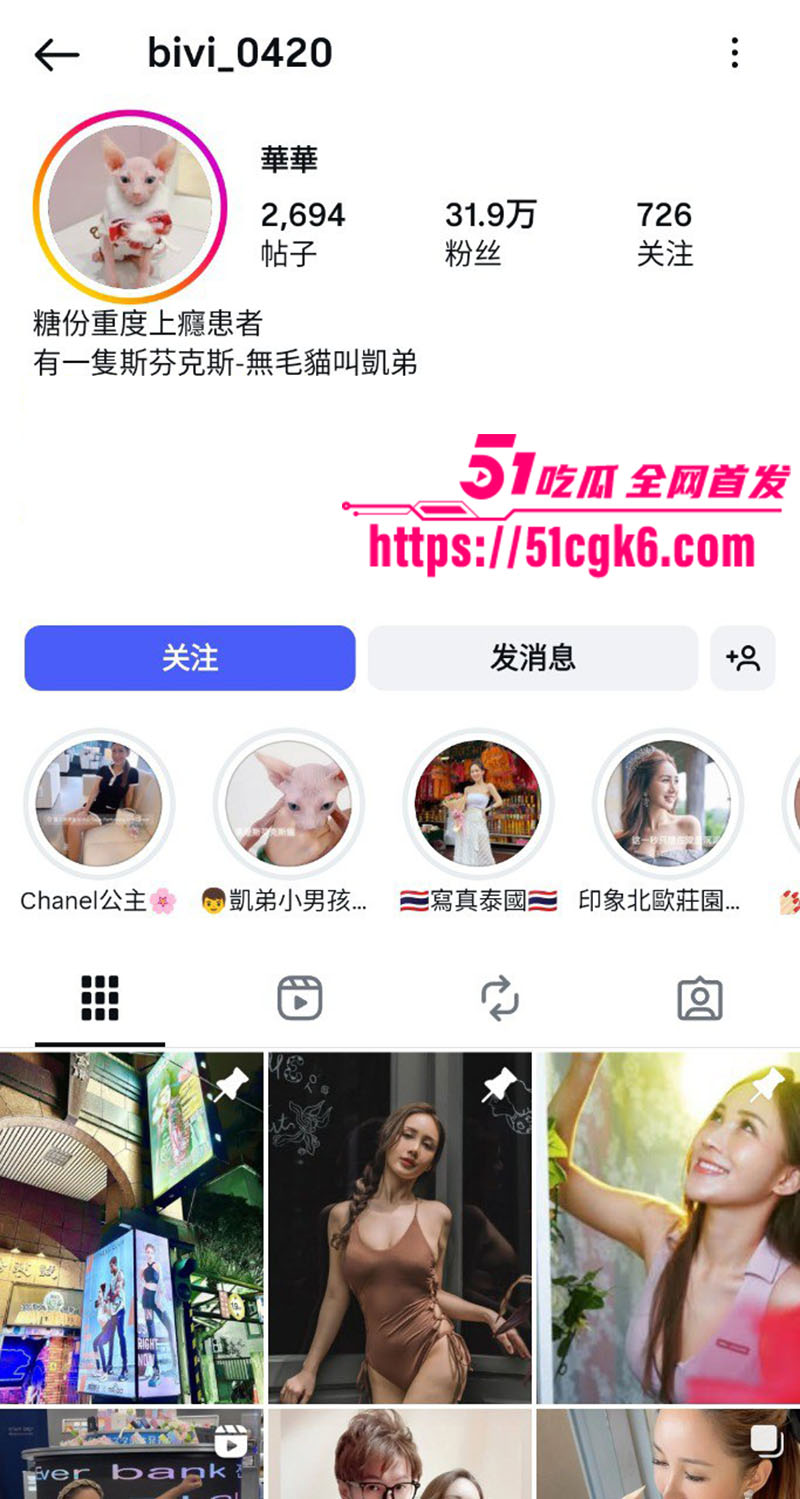The width and height of the screenshot is (800, 1499).
Task: Select the reposts tab icon
Action: coord(500,997)
